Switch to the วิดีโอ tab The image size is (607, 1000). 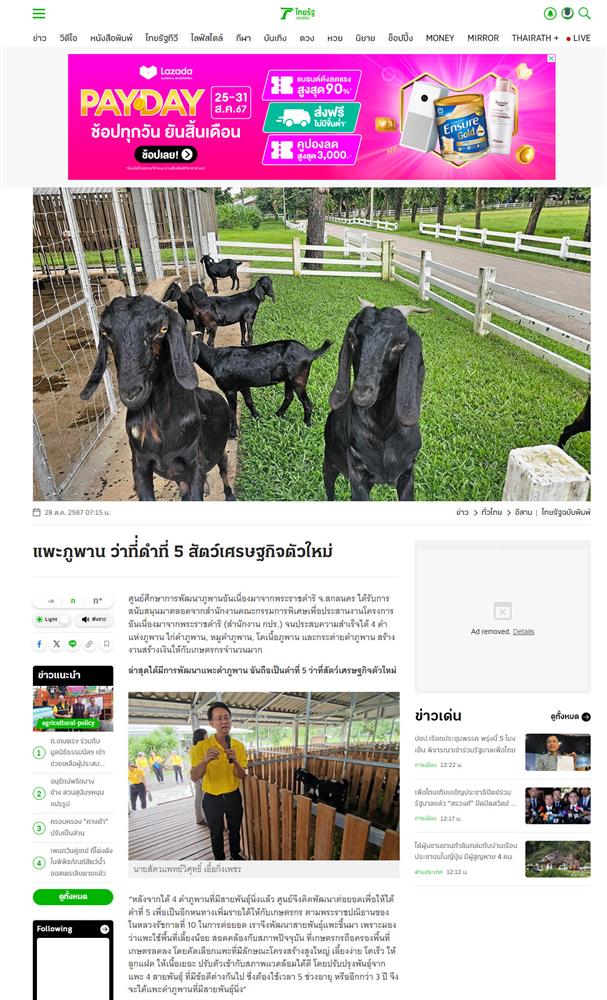pos(68,38)
